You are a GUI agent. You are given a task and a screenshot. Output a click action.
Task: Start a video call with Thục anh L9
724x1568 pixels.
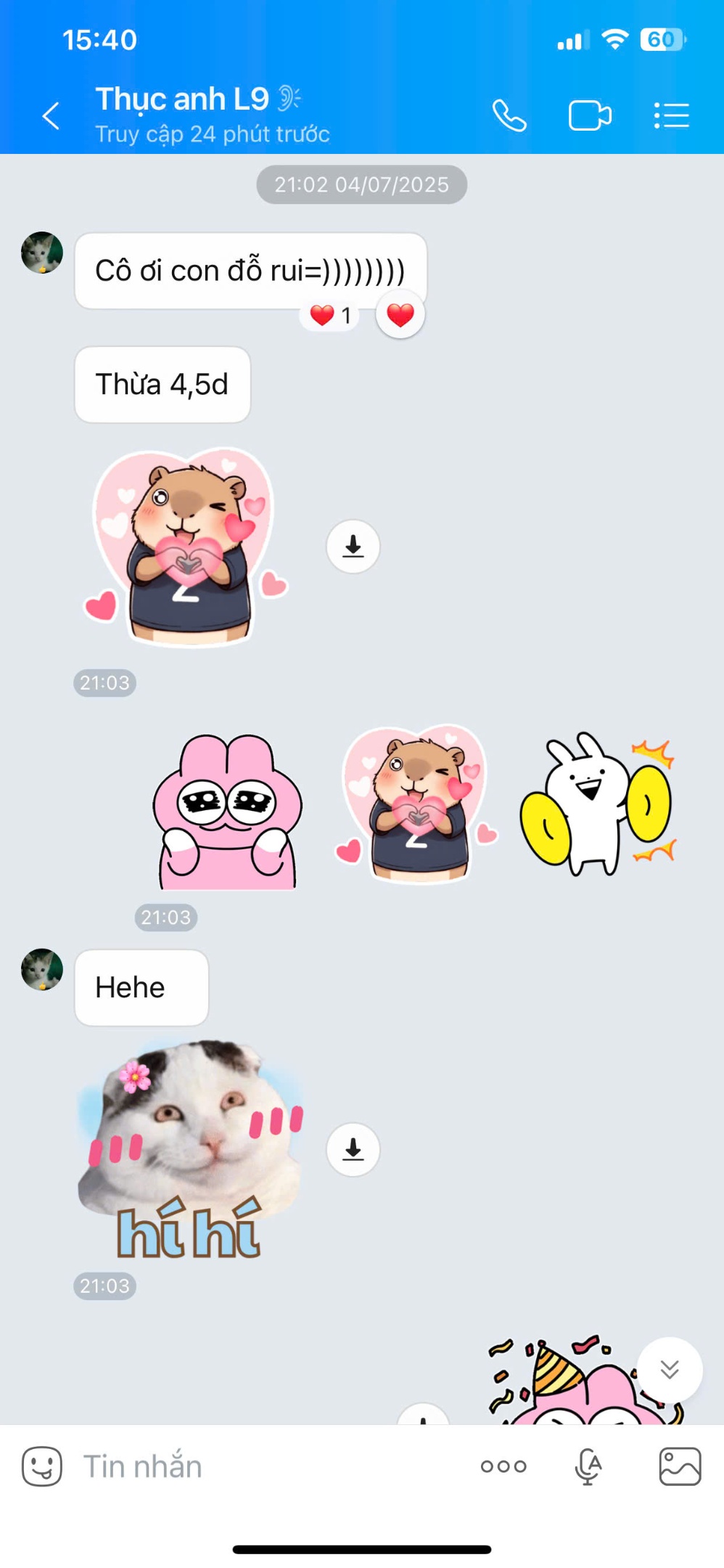click(590, 116)
